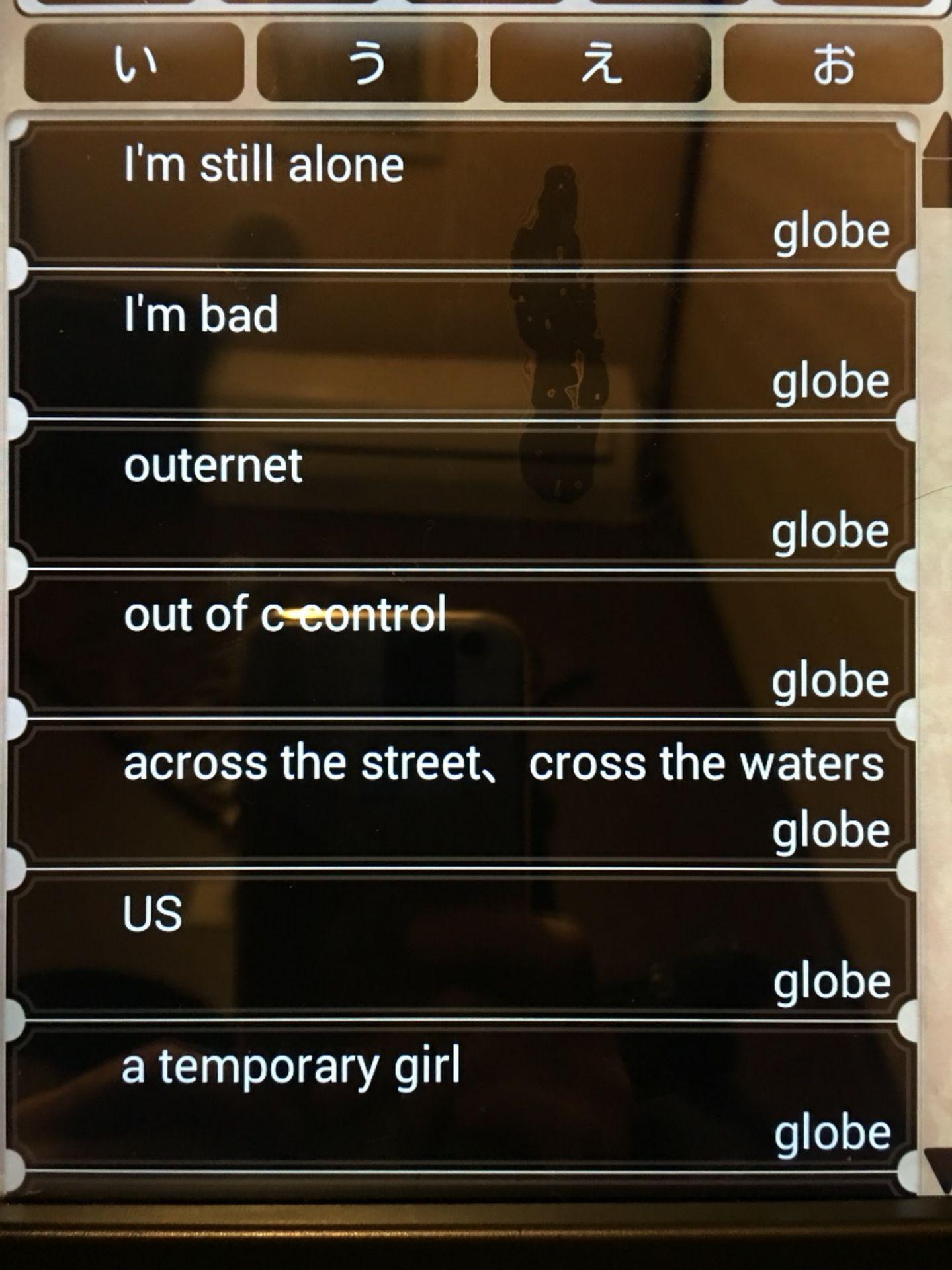Image resolution: width=952 pixels, height=1270 pixels.
Task: Tap the お kana filter button
Action: point(833,64)
